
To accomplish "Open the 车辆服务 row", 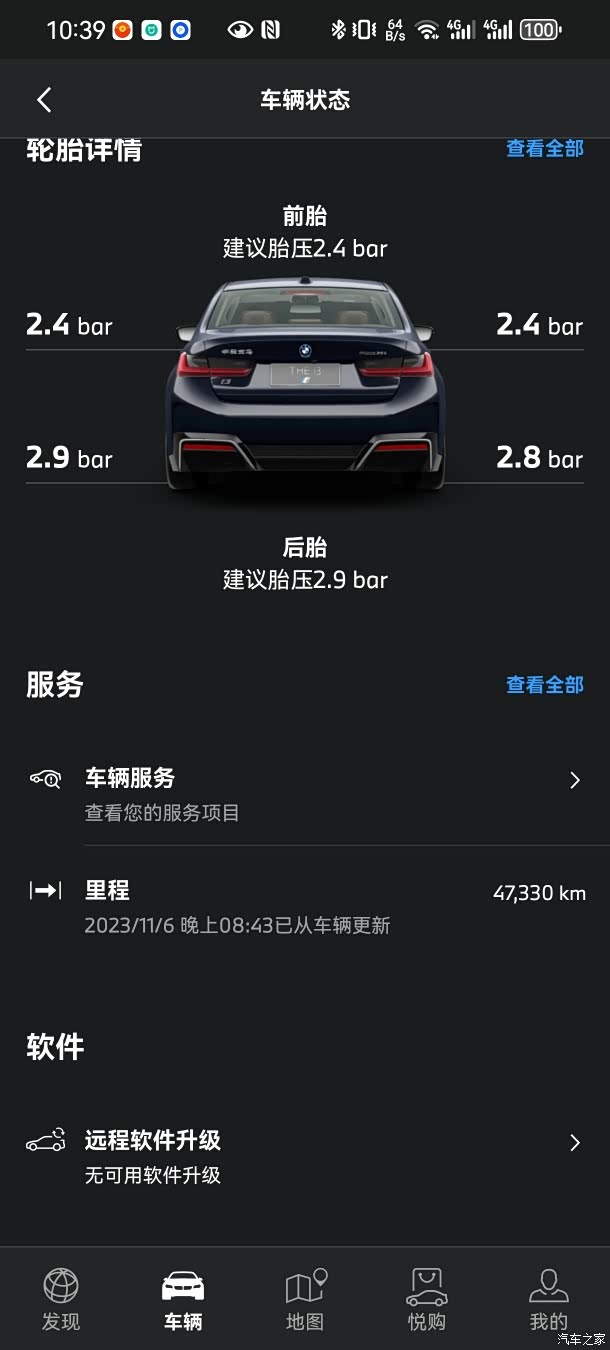I will tap(305, 793).
